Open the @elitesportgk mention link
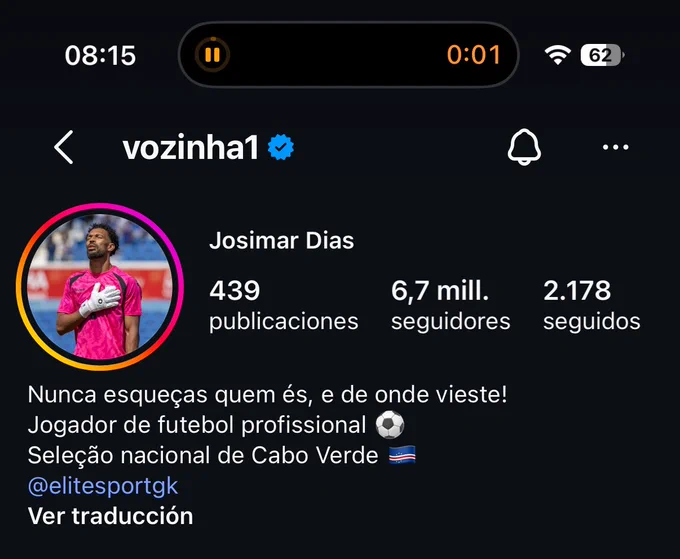The width and height of the screenshot is (680, 559). [103, 486]
